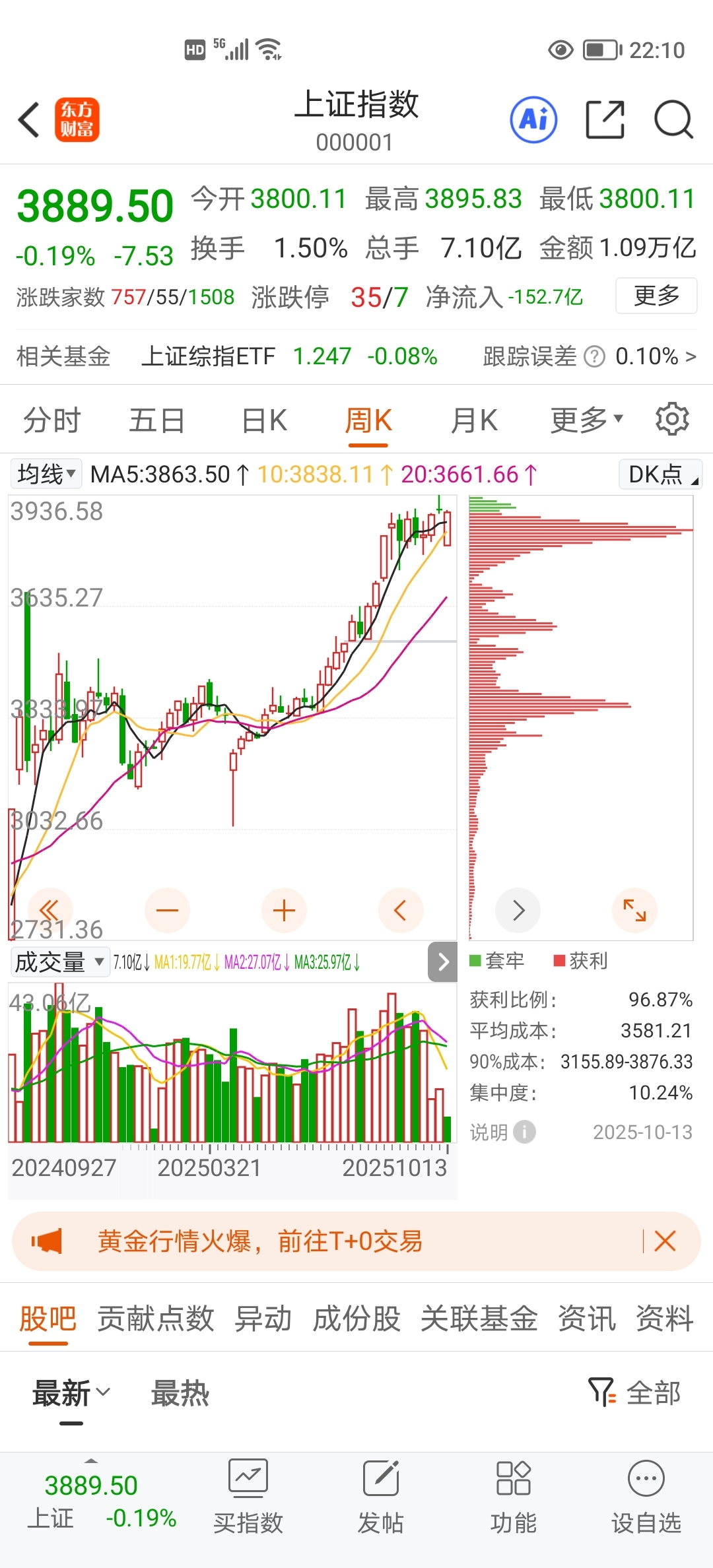Open the AI assistant icon

(533, 120)
